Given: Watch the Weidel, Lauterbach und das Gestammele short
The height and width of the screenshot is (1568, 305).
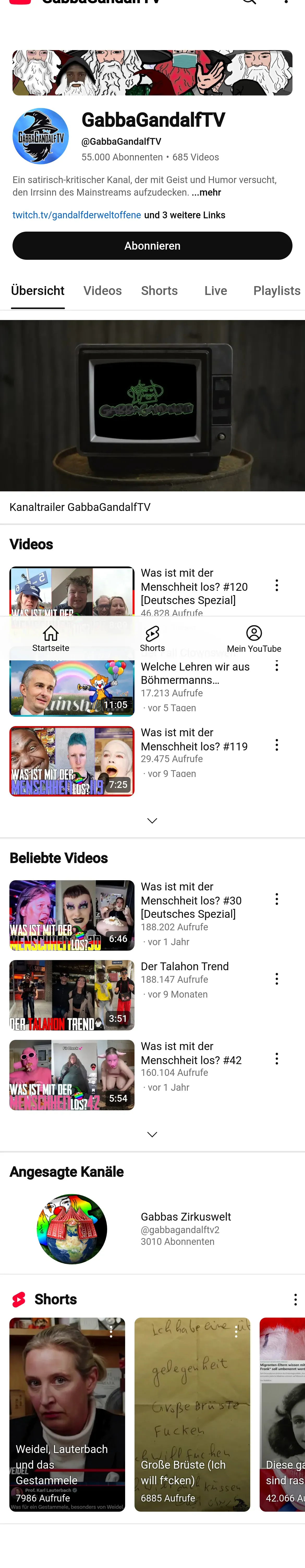Looking at the screenshot, I should pos(67,1415).
